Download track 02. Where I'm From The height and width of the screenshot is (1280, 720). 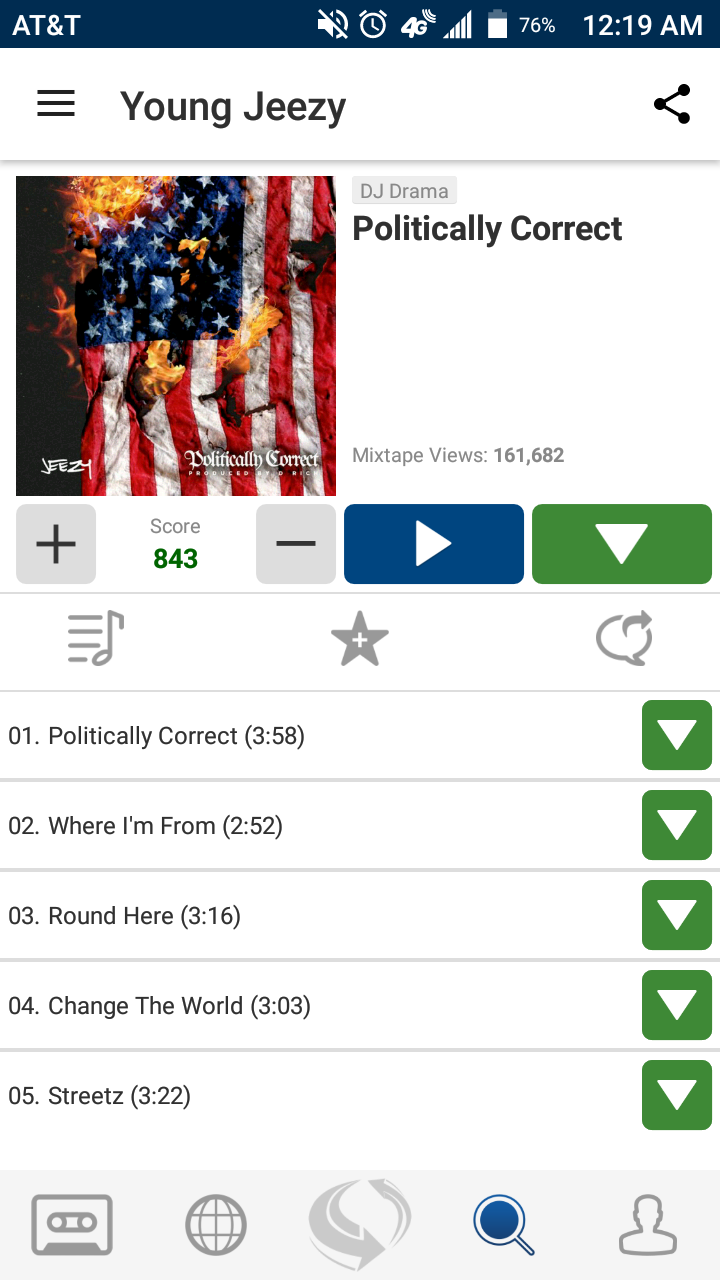(677, 825)
